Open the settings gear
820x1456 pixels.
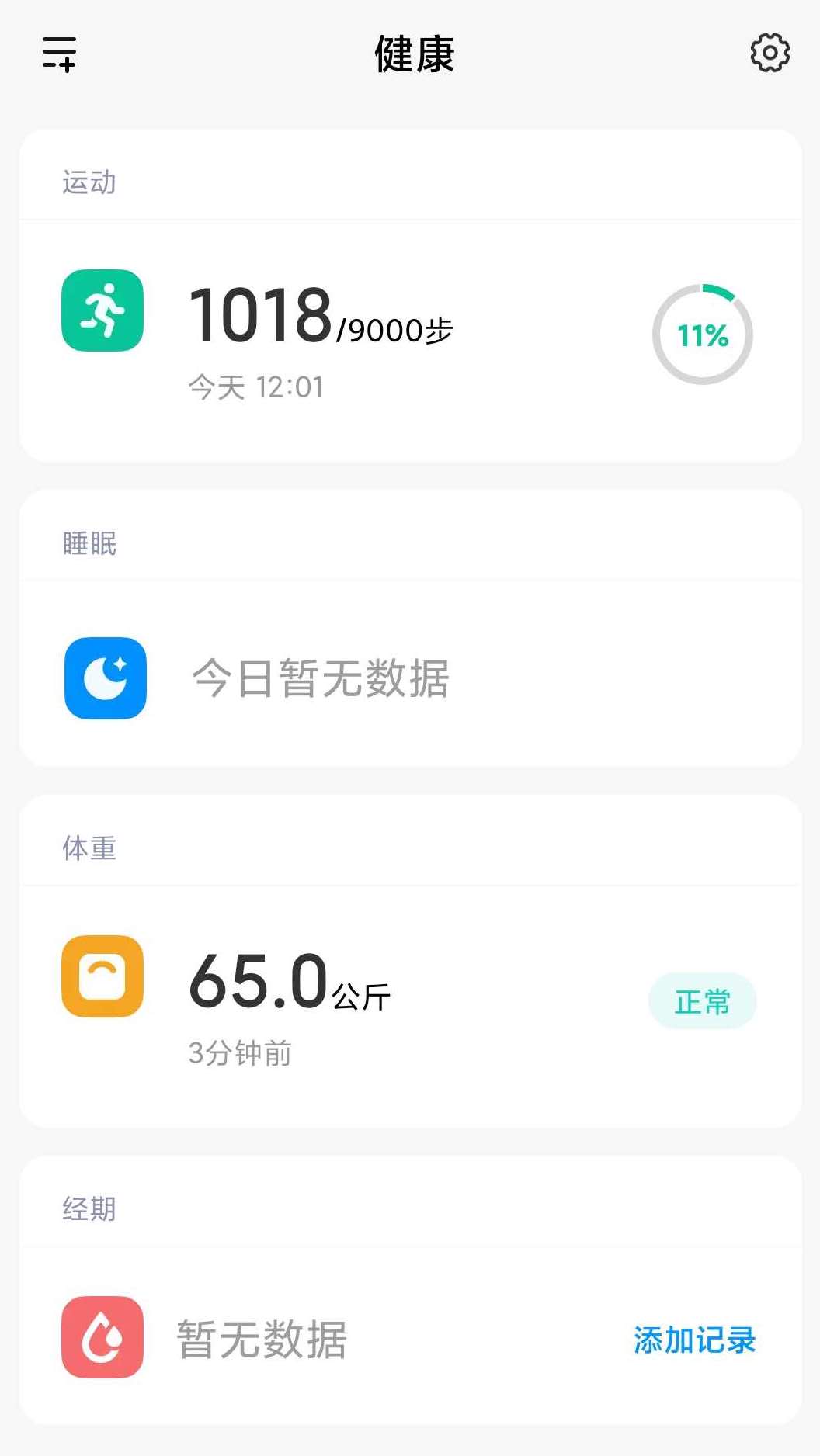770,53
